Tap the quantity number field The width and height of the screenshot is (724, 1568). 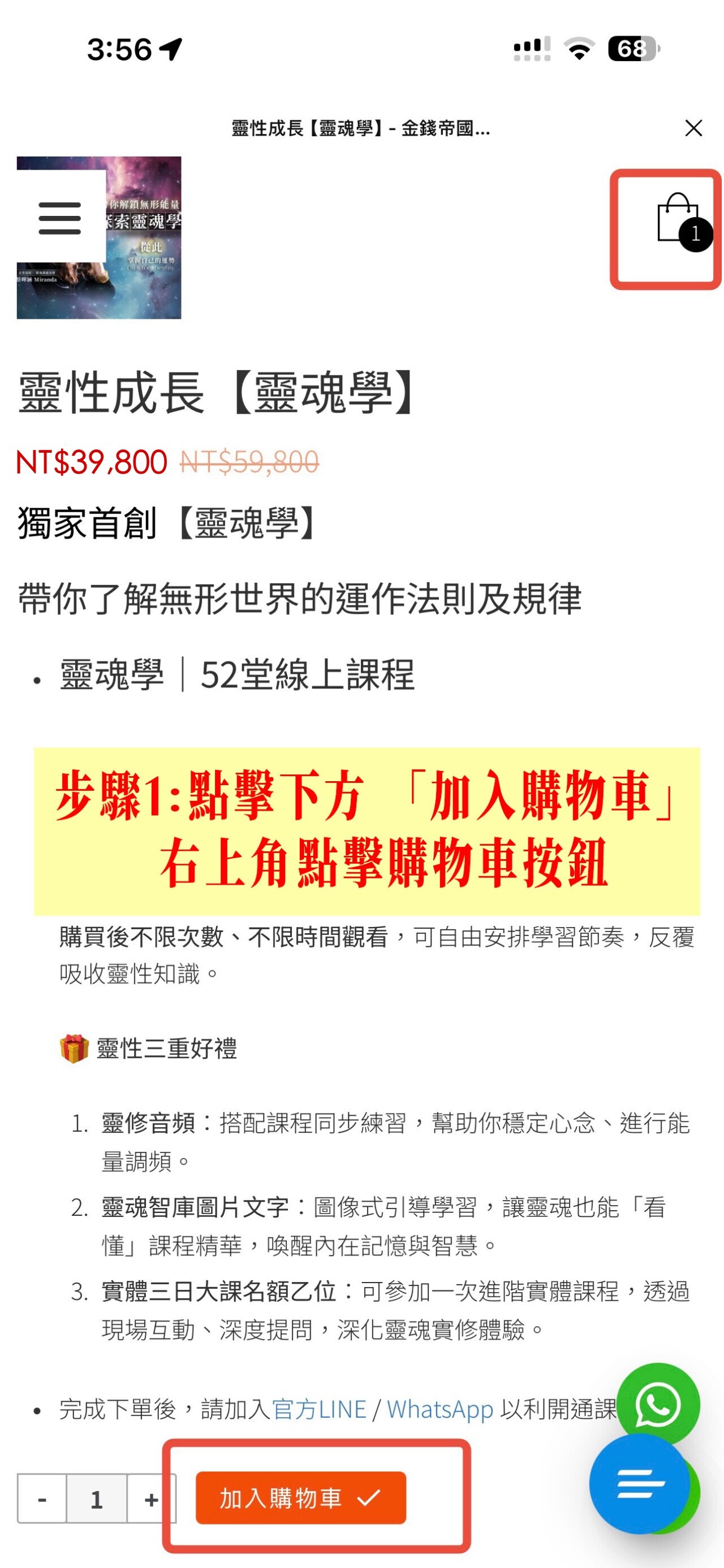pos(96,1498)
